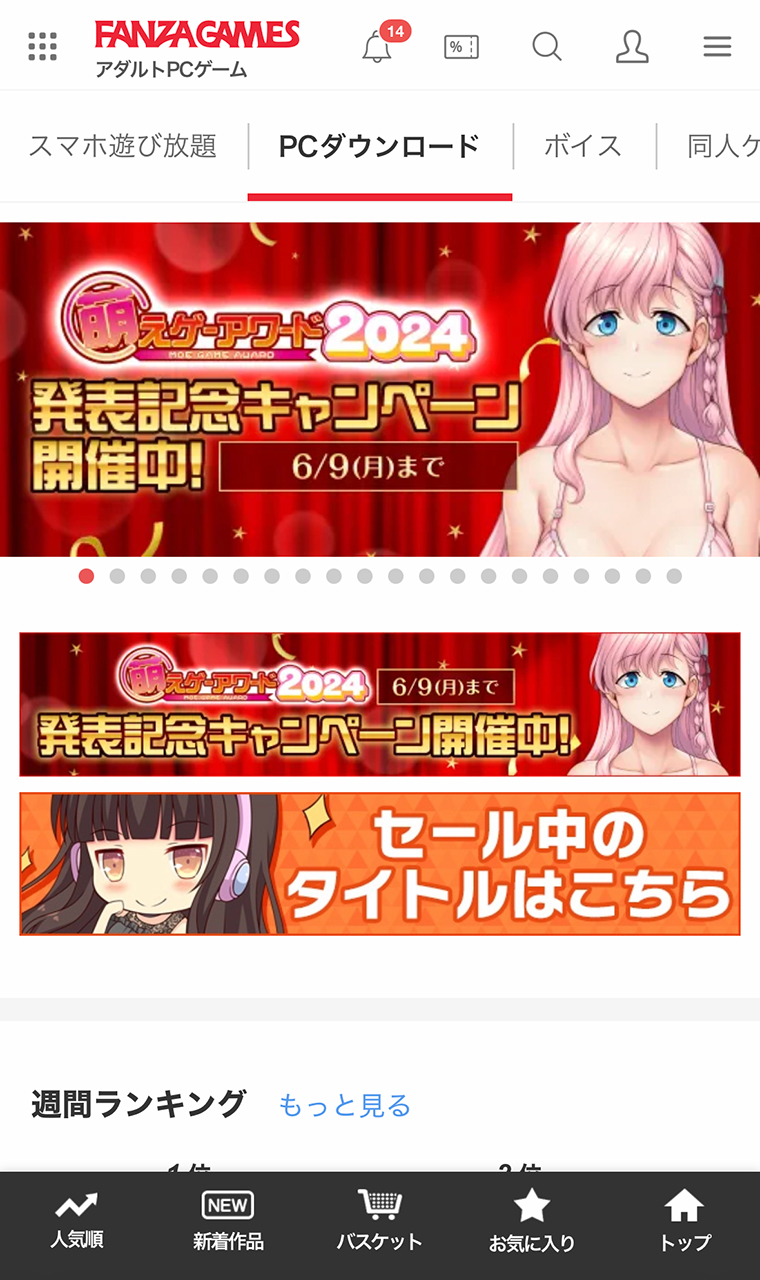This screenshot has height=1280, width=760.
Task: Open the coupon ticket icon
Action: click(461, 47)
